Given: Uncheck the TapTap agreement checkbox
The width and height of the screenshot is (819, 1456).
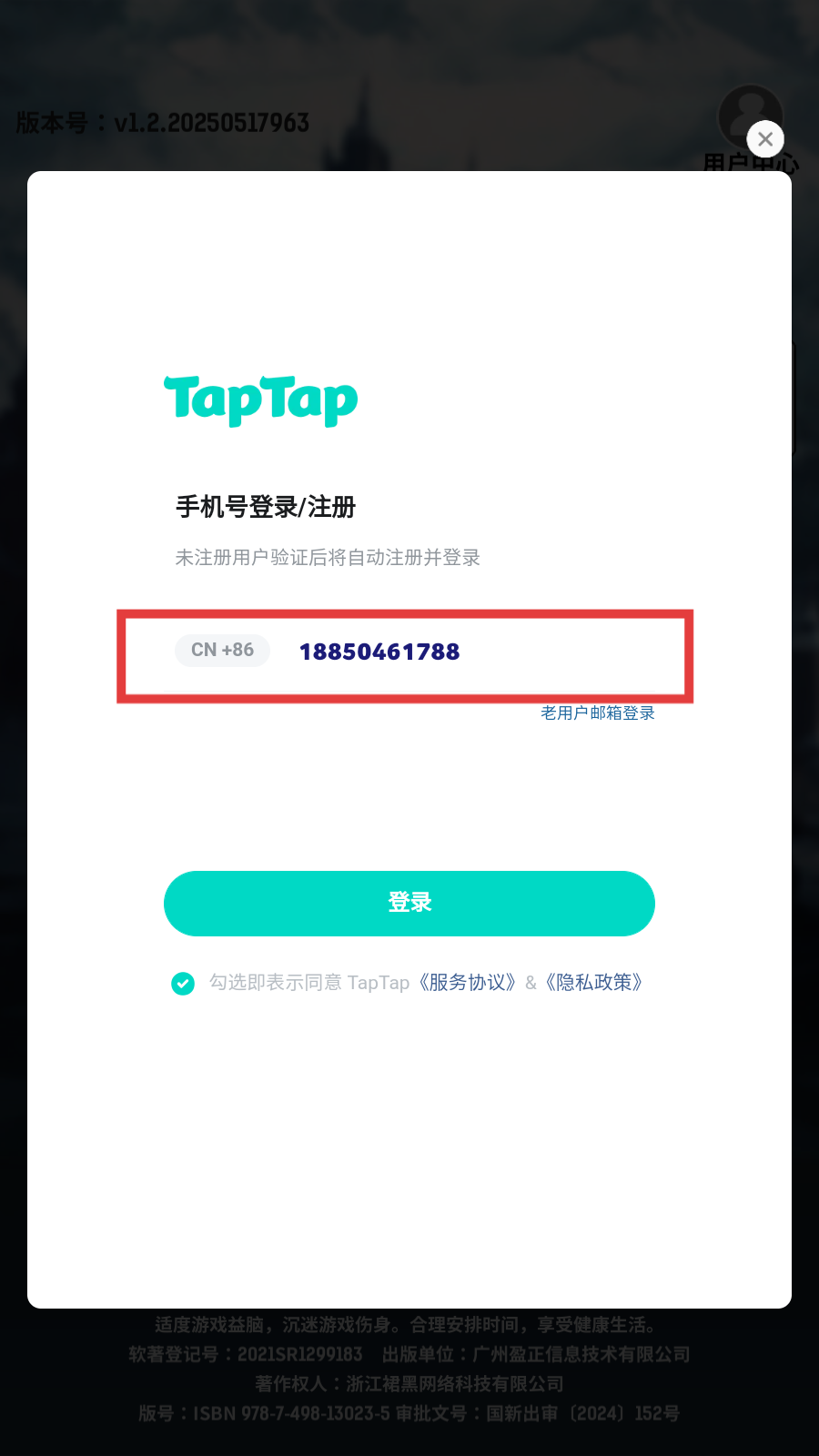Looking at the screenshot, I should (x=183, y=984).
